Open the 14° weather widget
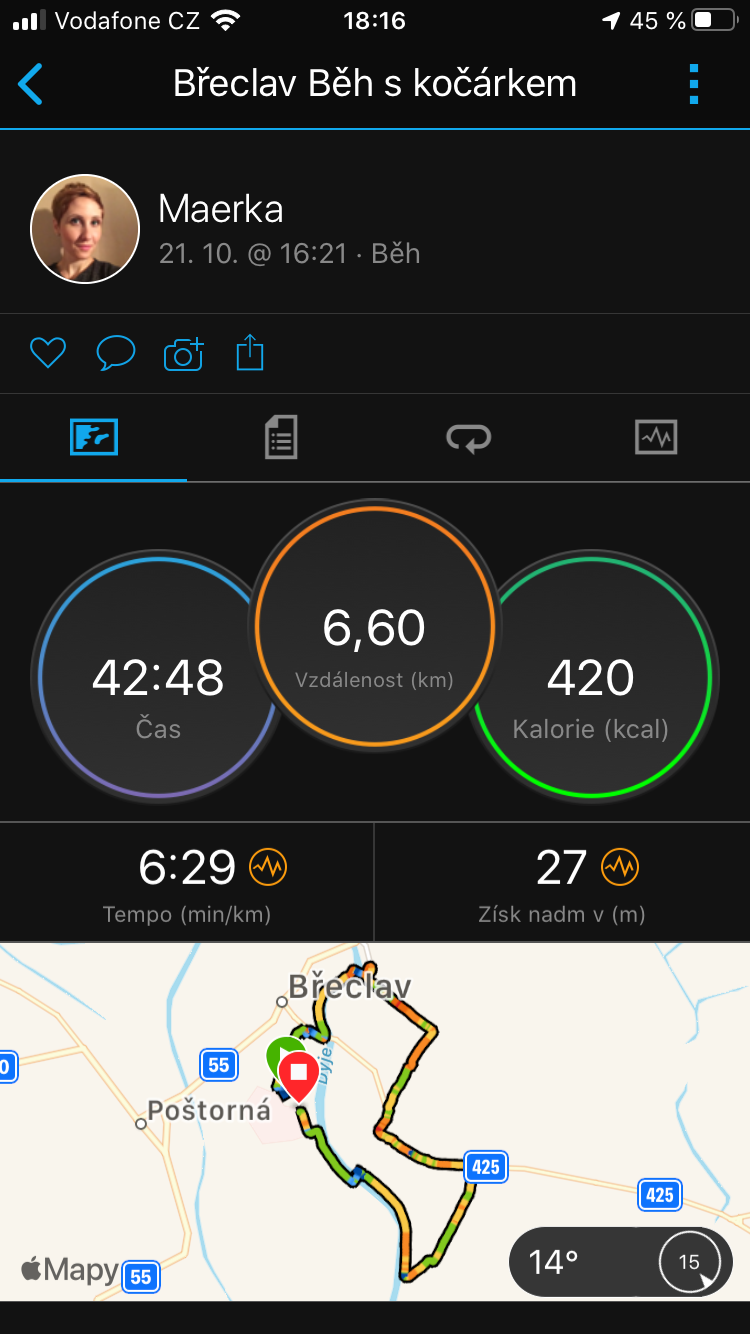This screenshot has width=750, height=1334. pyautogui.click(x=621, y=1262)
